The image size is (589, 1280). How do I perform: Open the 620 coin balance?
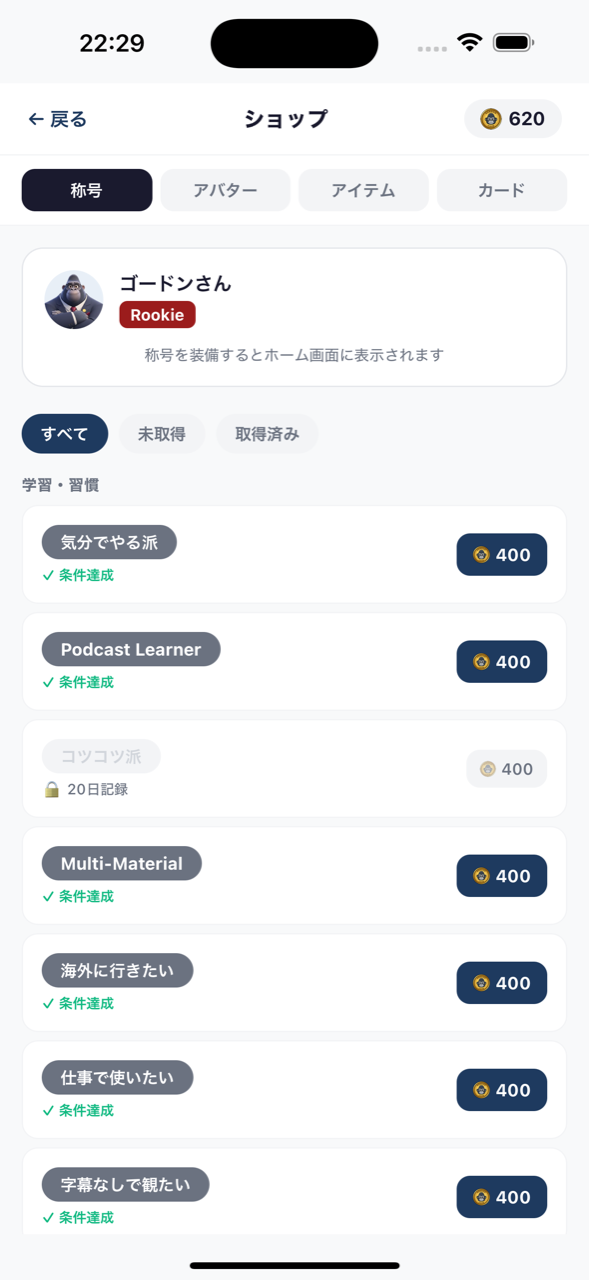tap(513, 119)
